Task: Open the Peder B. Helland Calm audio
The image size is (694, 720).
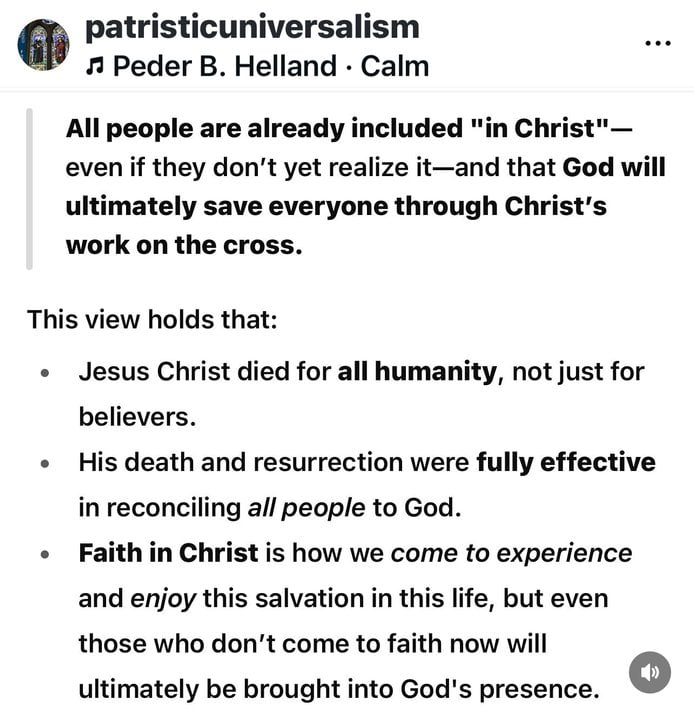Action: click(x=257, y=66)
